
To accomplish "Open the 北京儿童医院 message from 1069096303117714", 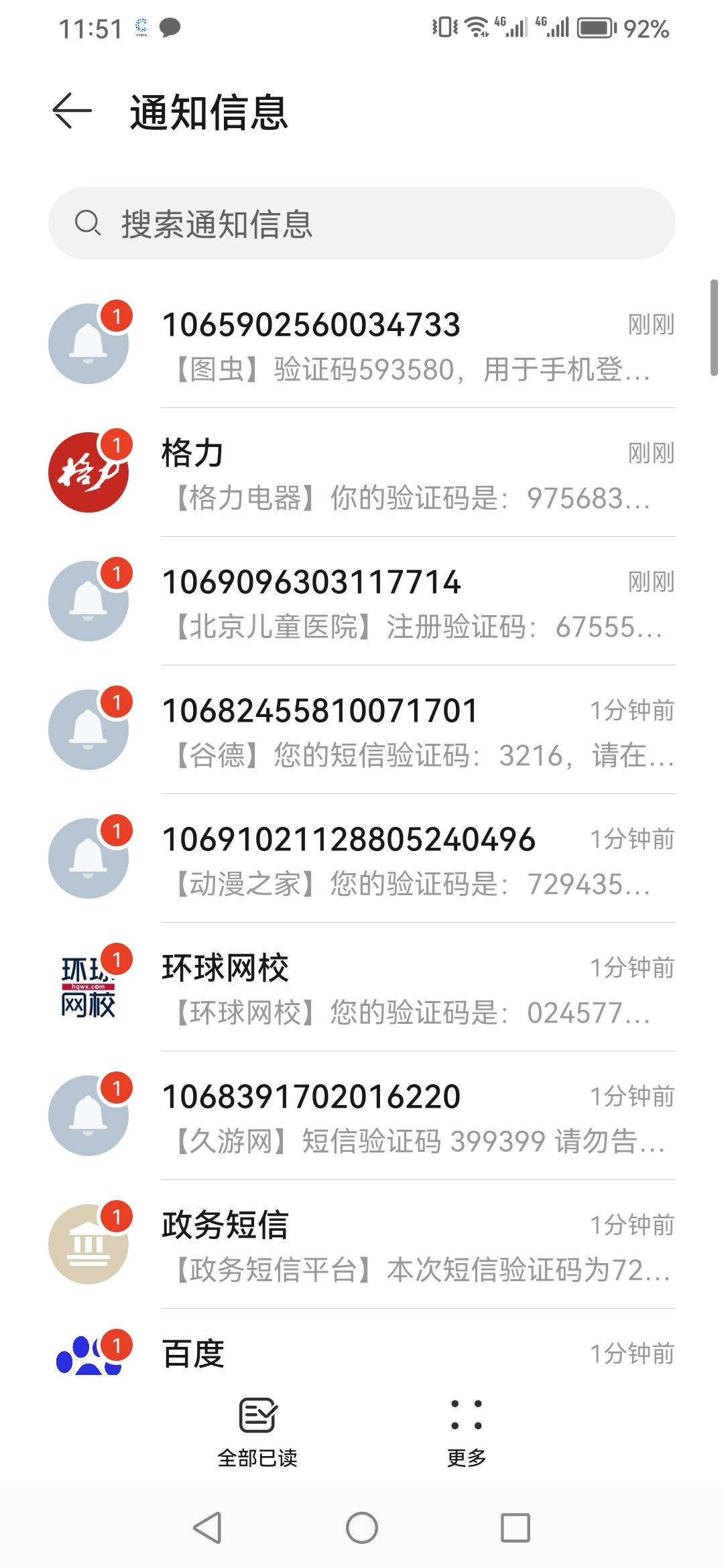I will (x=362, y=601).
